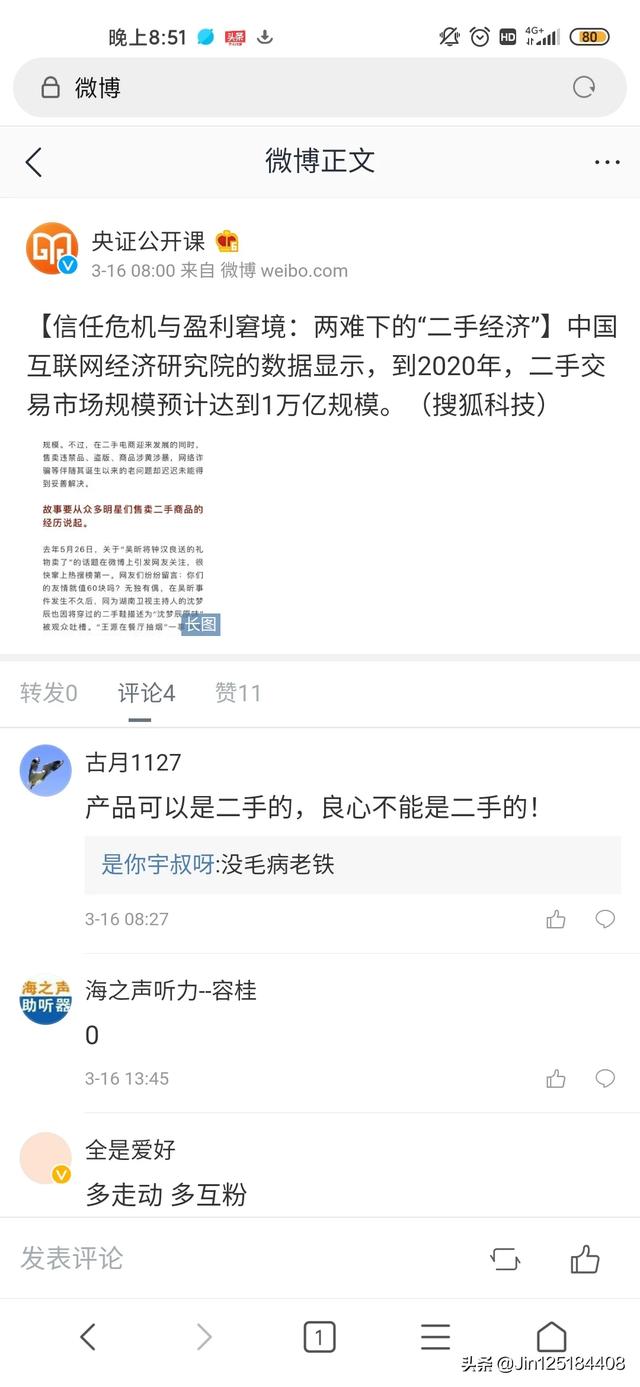The height and width of the screenshot is (1387, 640).
Task: Reply to 古月1127's comment
Action: tap(605, 919)
